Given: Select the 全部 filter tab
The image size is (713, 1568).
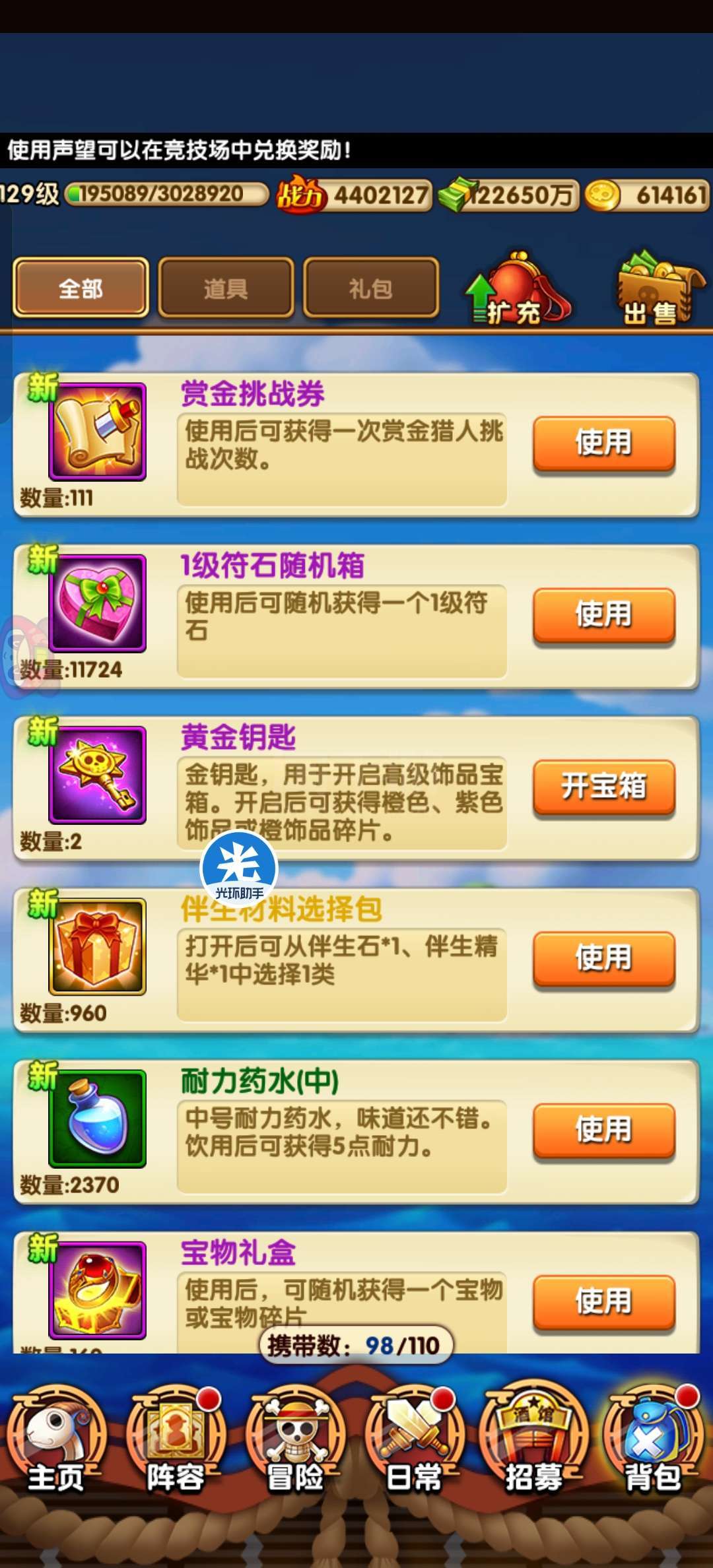Looking at the screenshot, I should click(81, 288).
